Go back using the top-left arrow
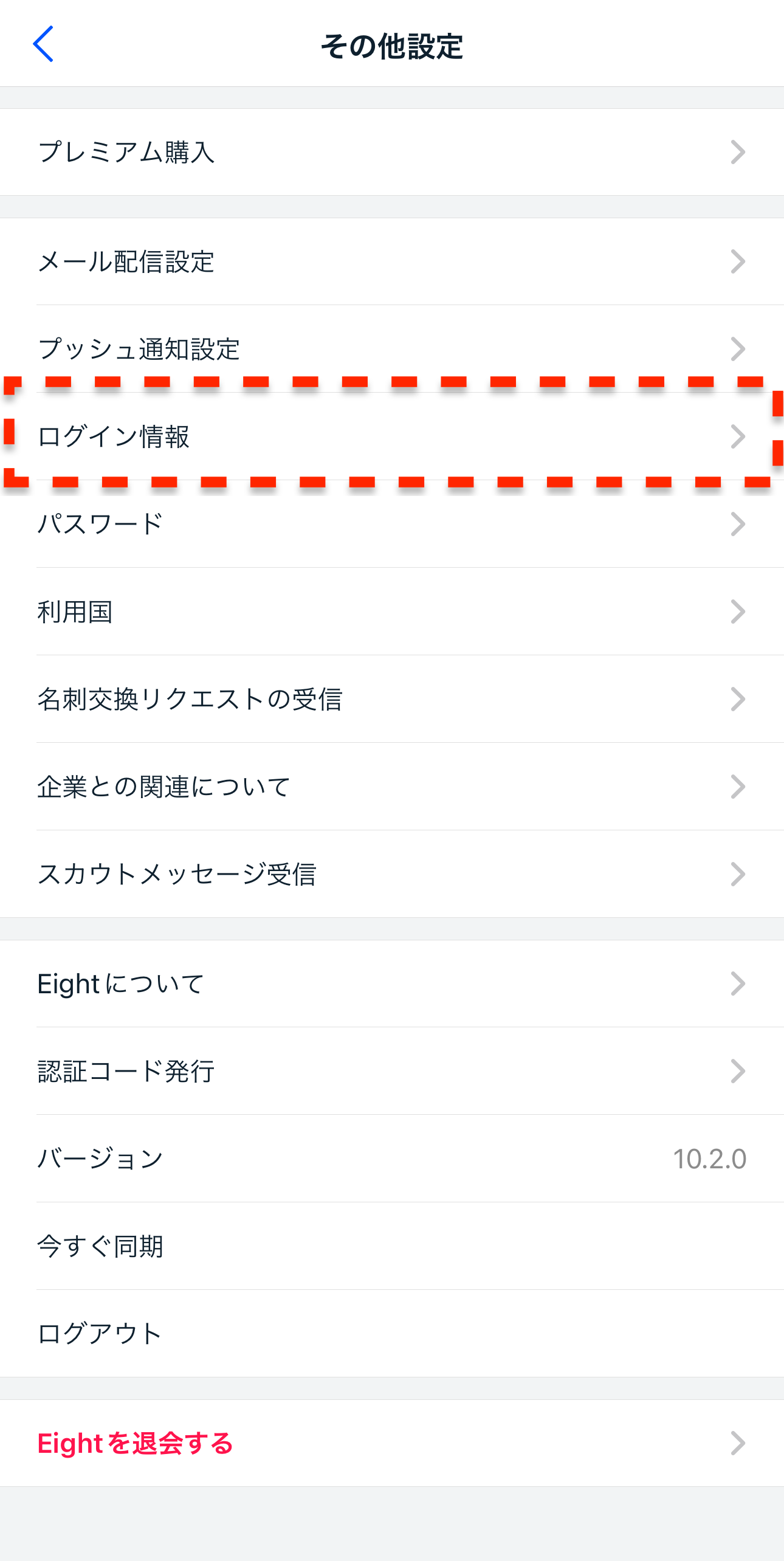 (44, 44)
